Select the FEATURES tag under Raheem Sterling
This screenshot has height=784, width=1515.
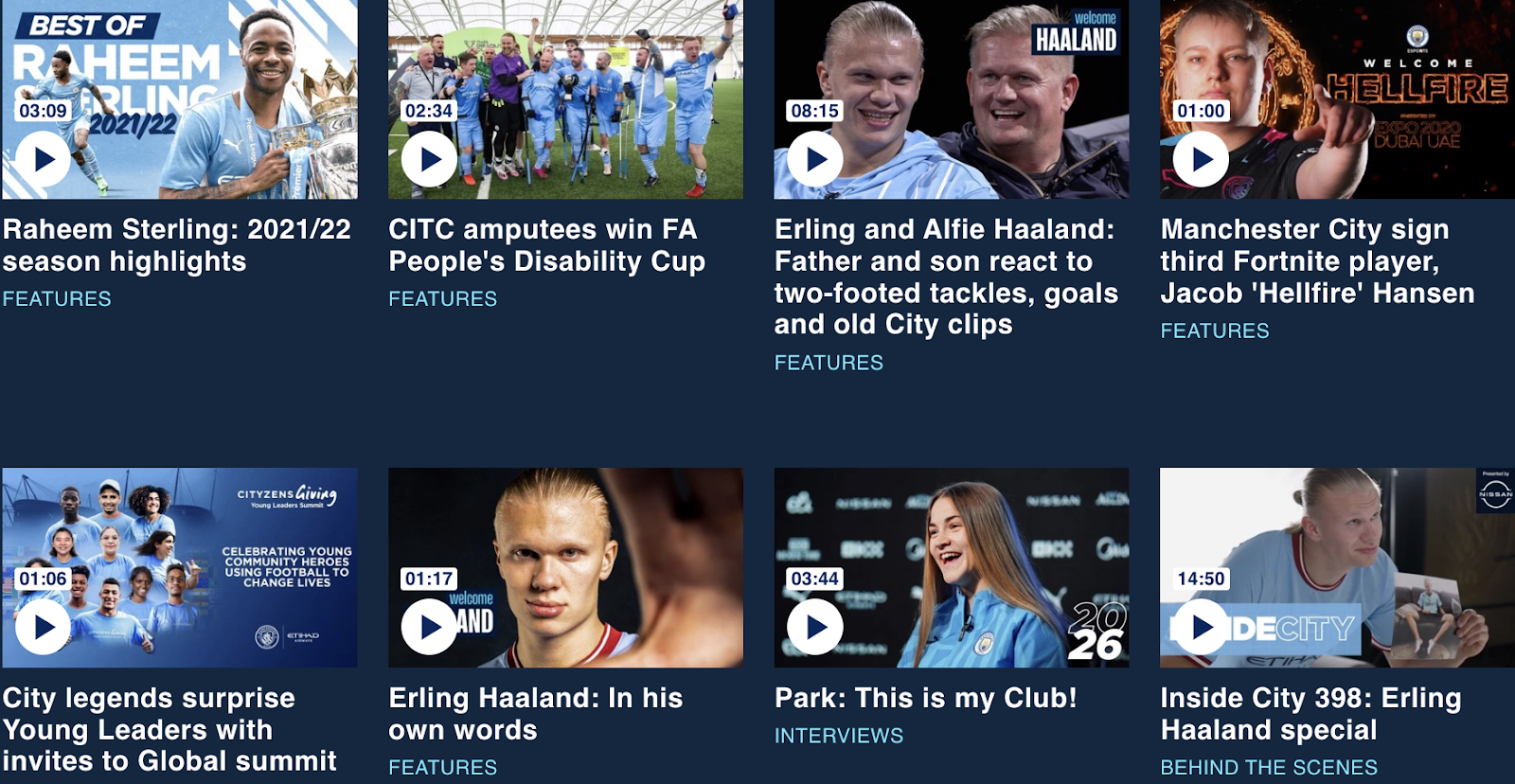(57, 299)
